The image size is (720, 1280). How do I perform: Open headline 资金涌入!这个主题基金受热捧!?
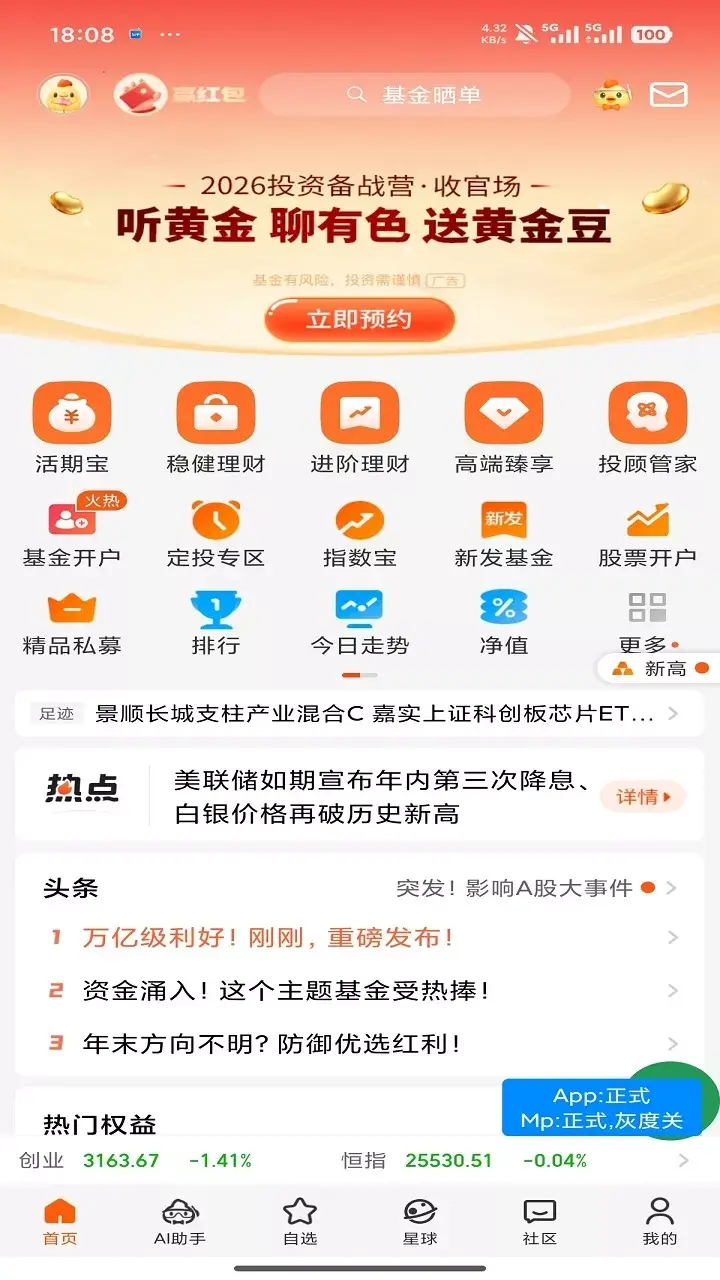pos(286,991)
